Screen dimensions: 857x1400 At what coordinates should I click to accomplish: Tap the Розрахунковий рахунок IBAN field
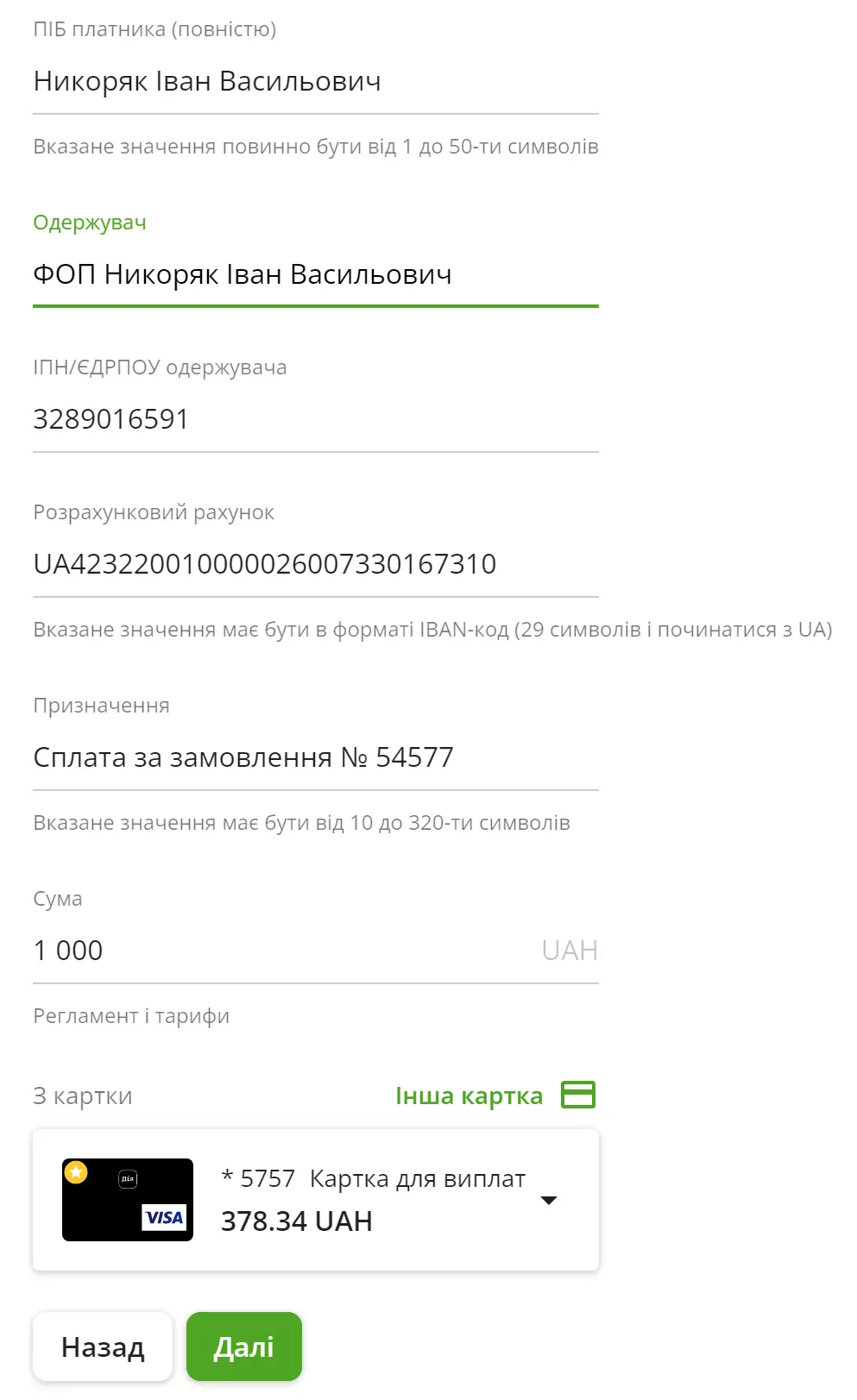tap(315, 565)
